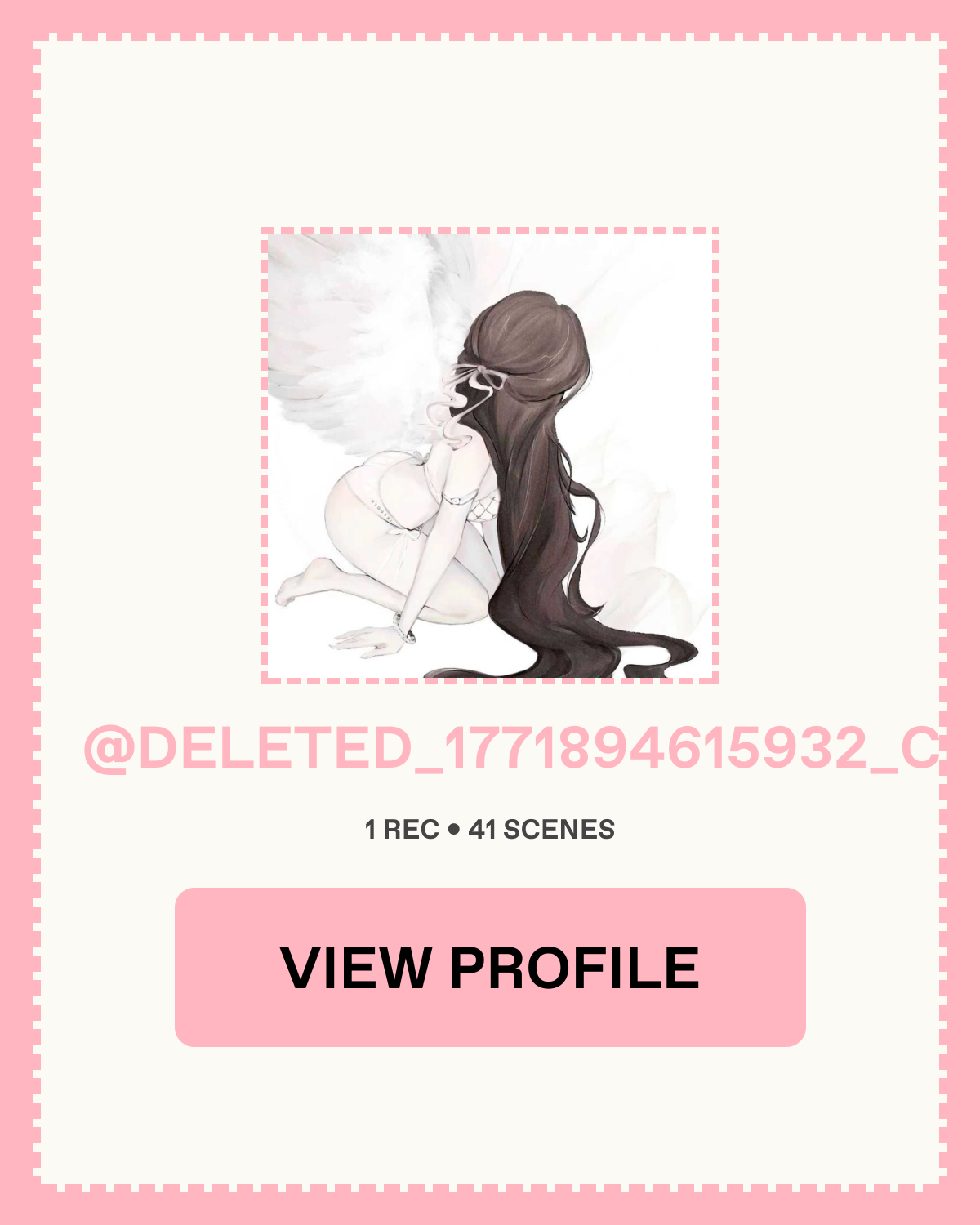Open the angel avatar picture
Image resolution: width=980 pixels, height=1225 pixels.
click(x=490, y=456)
